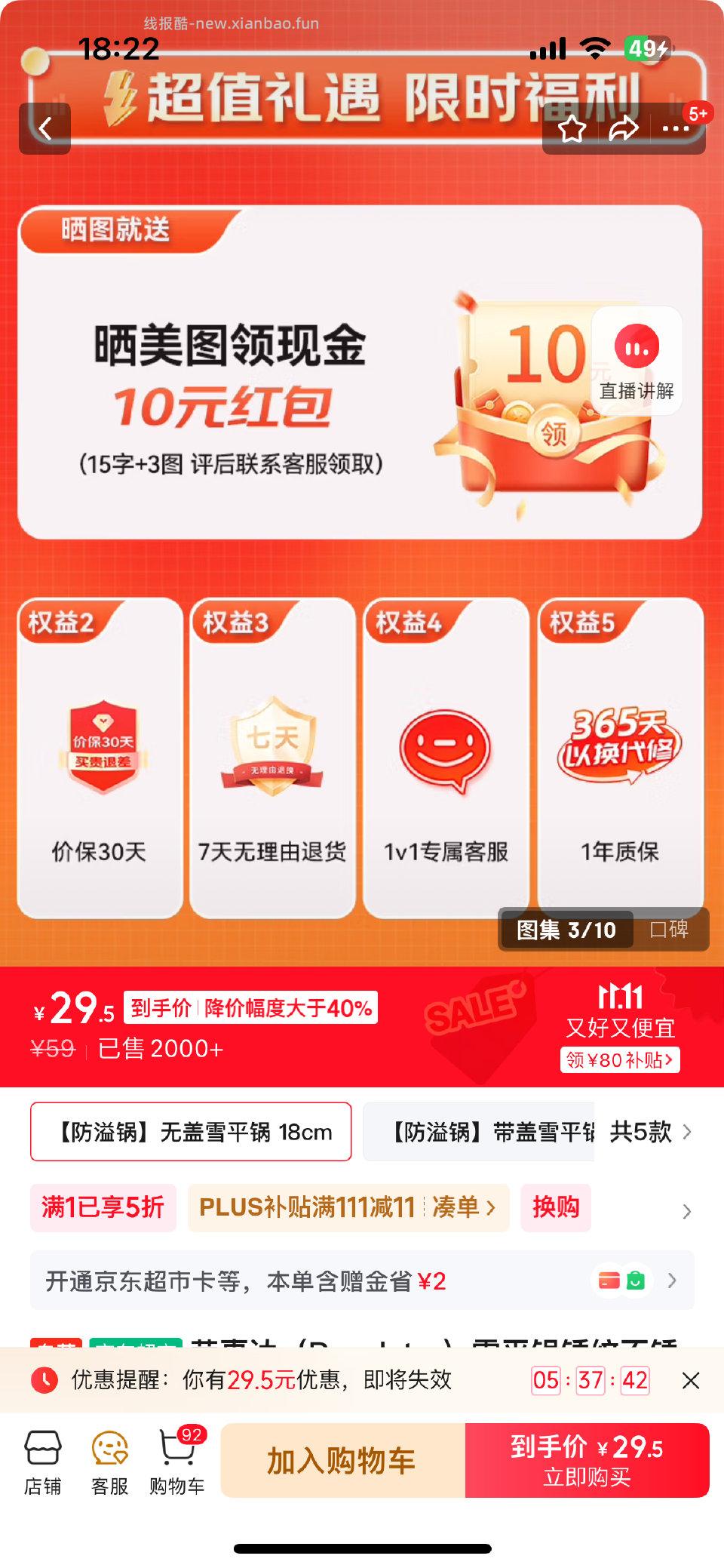Viewport: 724px width, 1568px height.
Task: Open the 满1已享5折 promotion chip
Action: (x=103, y=1208)
